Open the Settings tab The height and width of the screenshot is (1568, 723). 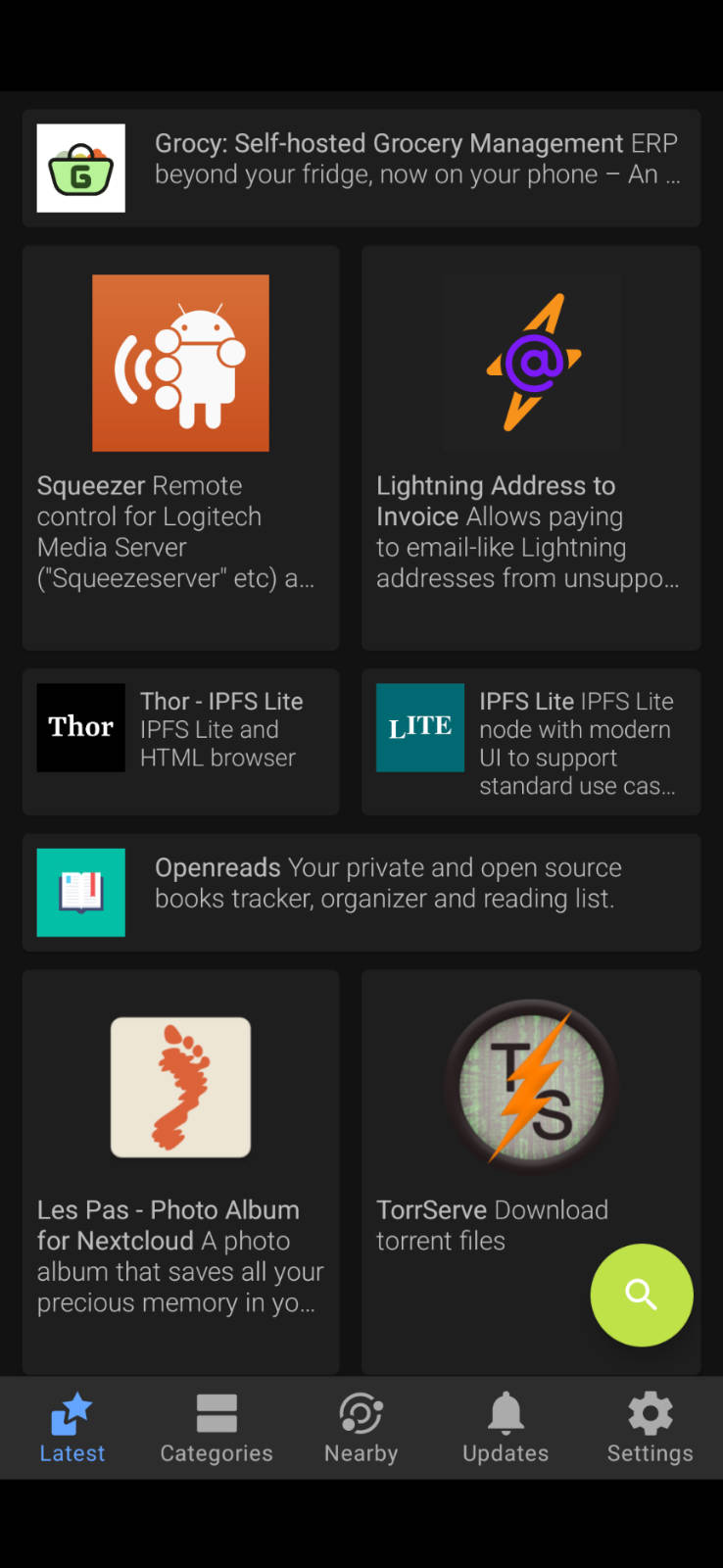[x=650, y=1428]
